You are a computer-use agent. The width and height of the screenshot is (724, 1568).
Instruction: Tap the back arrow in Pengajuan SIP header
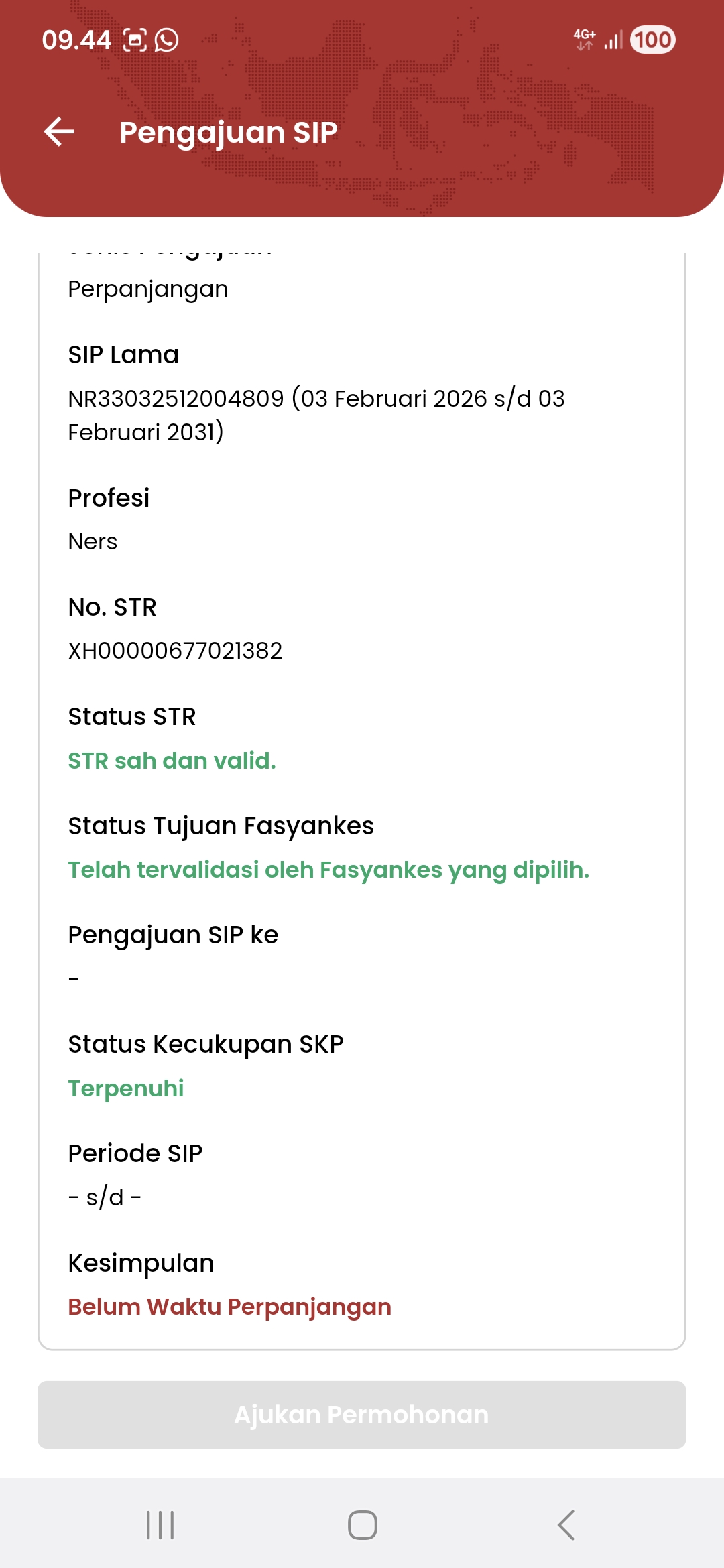coord(59,133)
